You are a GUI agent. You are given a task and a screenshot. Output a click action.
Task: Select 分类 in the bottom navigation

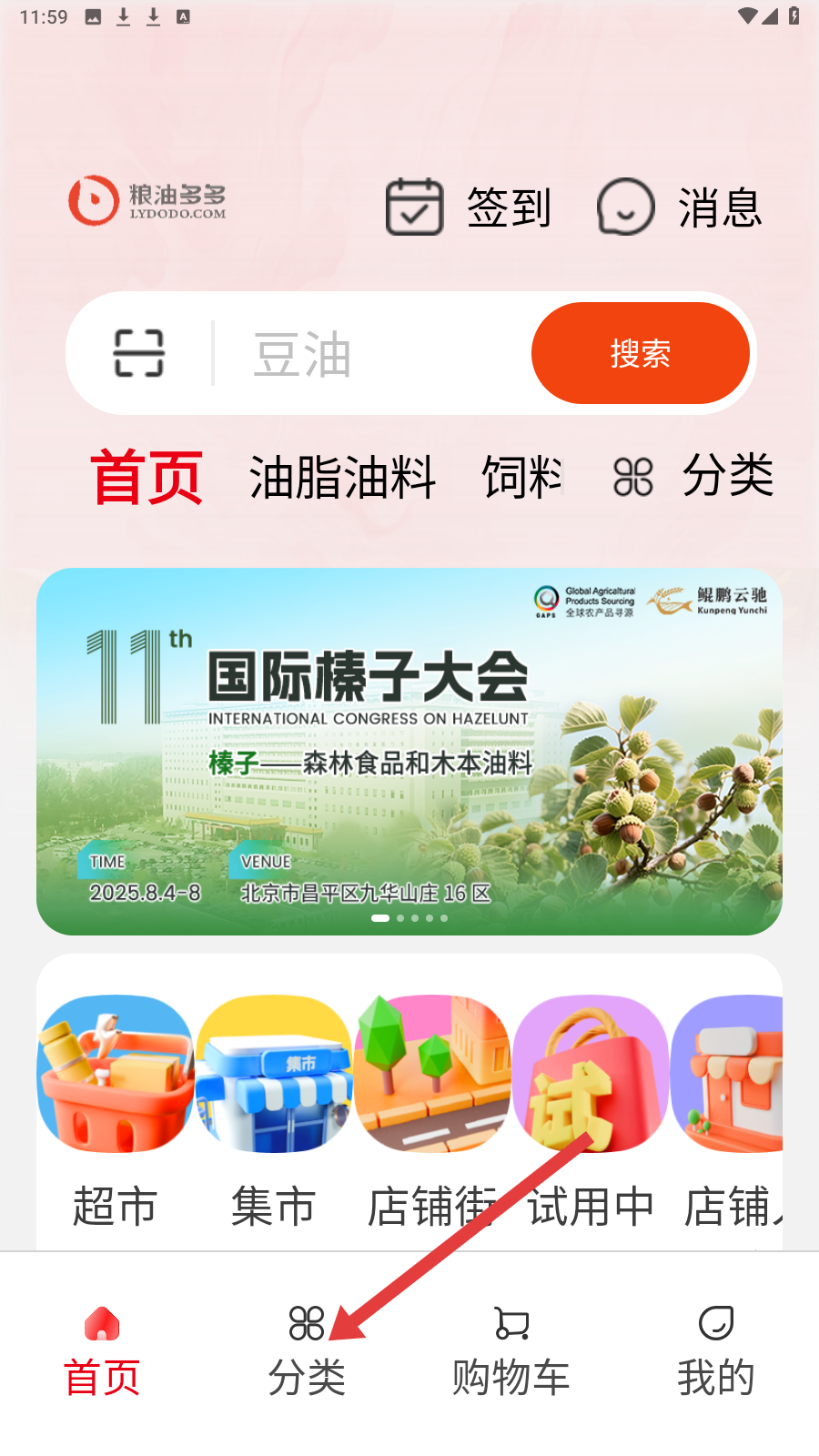(x=307, y=1351)
